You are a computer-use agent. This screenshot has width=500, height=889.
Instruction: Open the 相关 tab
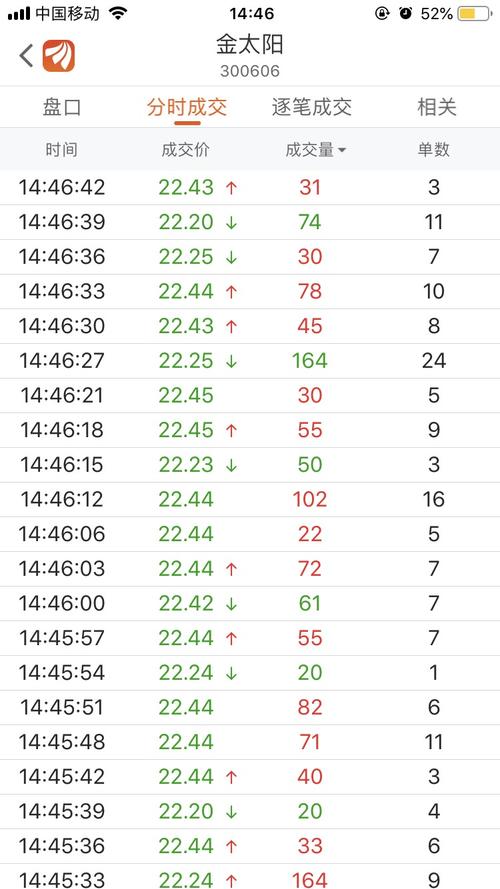(437, 107)
